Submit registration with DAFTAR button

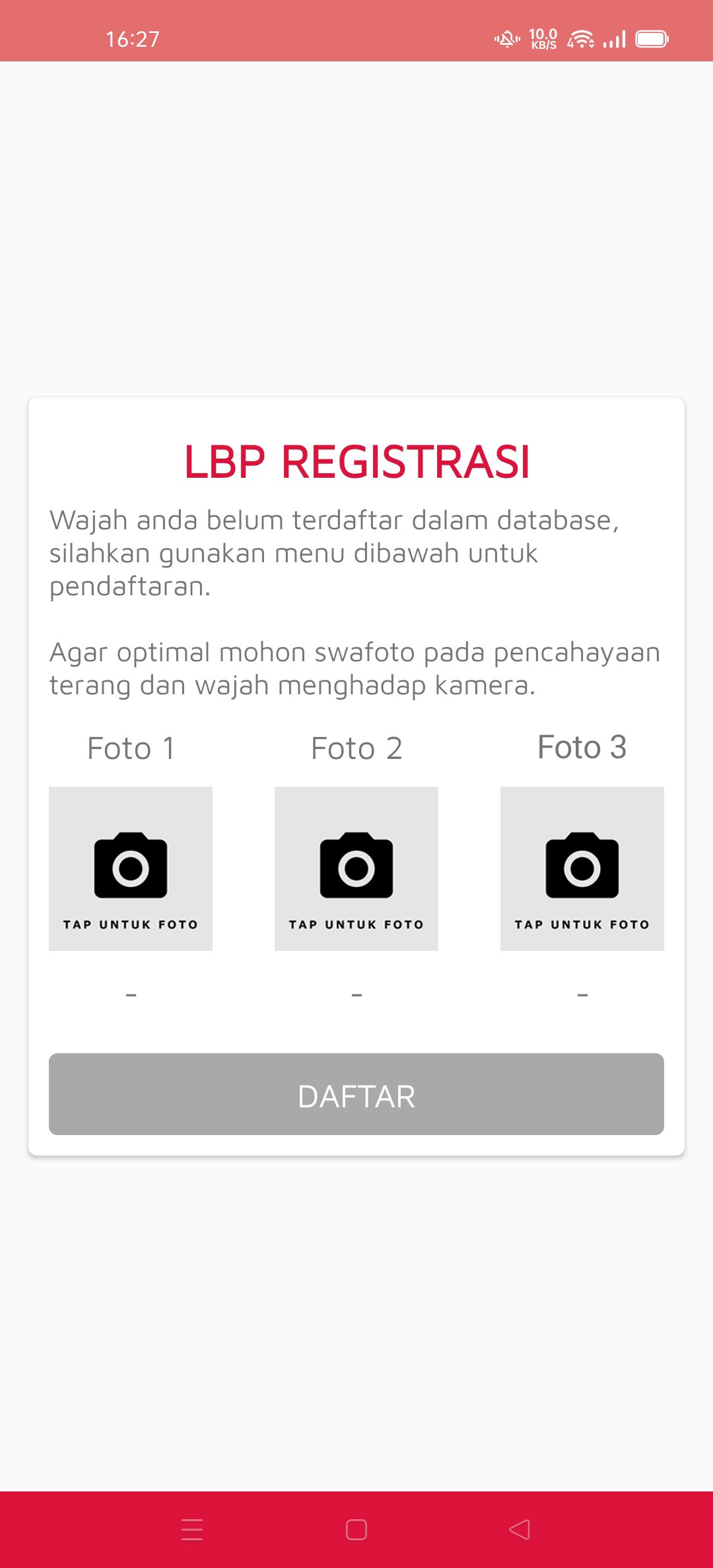tap(356, 1094)
